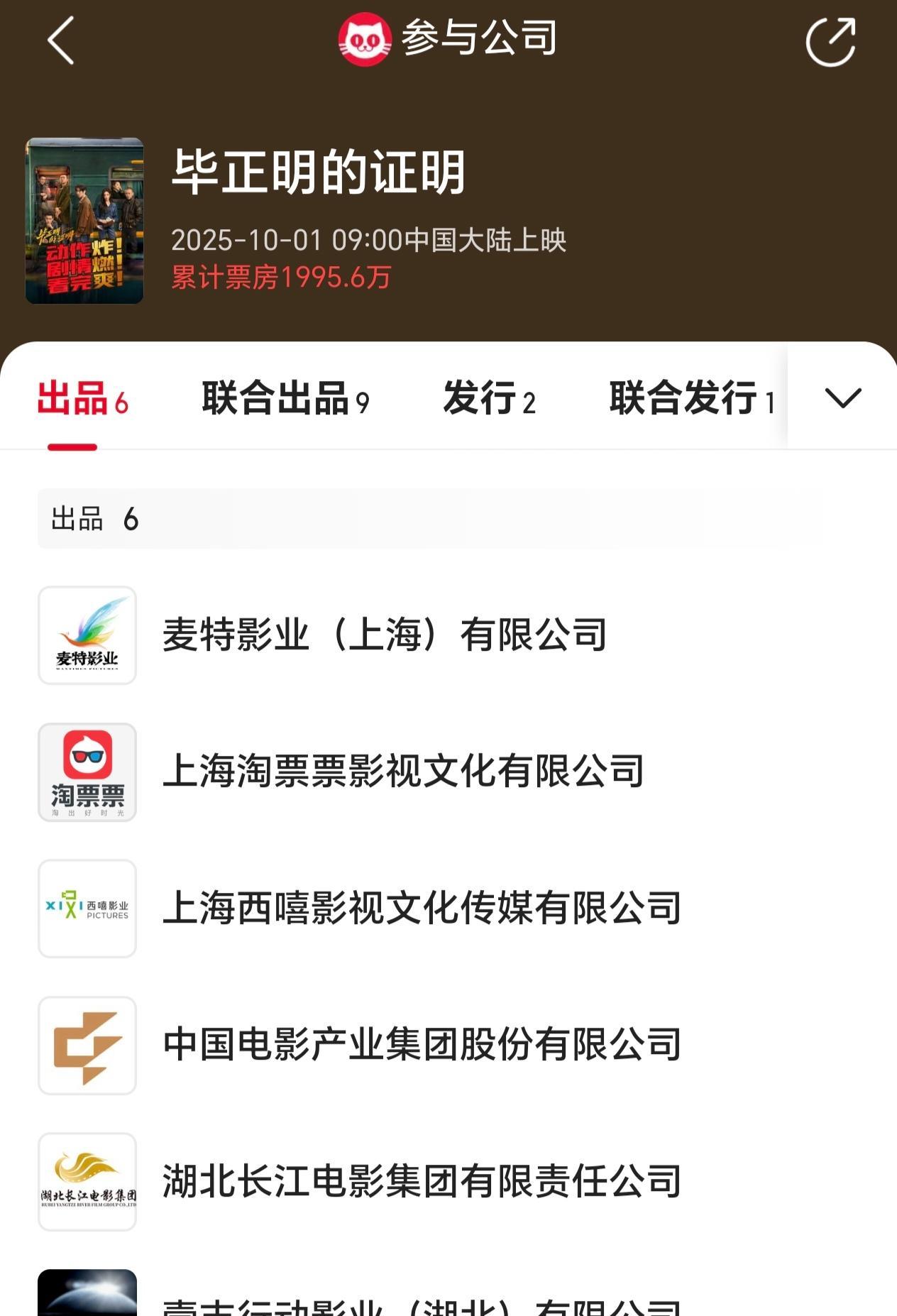The image size is (897, 1316).
Task: Open 上海淘票票影视文化有限公司
Action: coord(448,772)
